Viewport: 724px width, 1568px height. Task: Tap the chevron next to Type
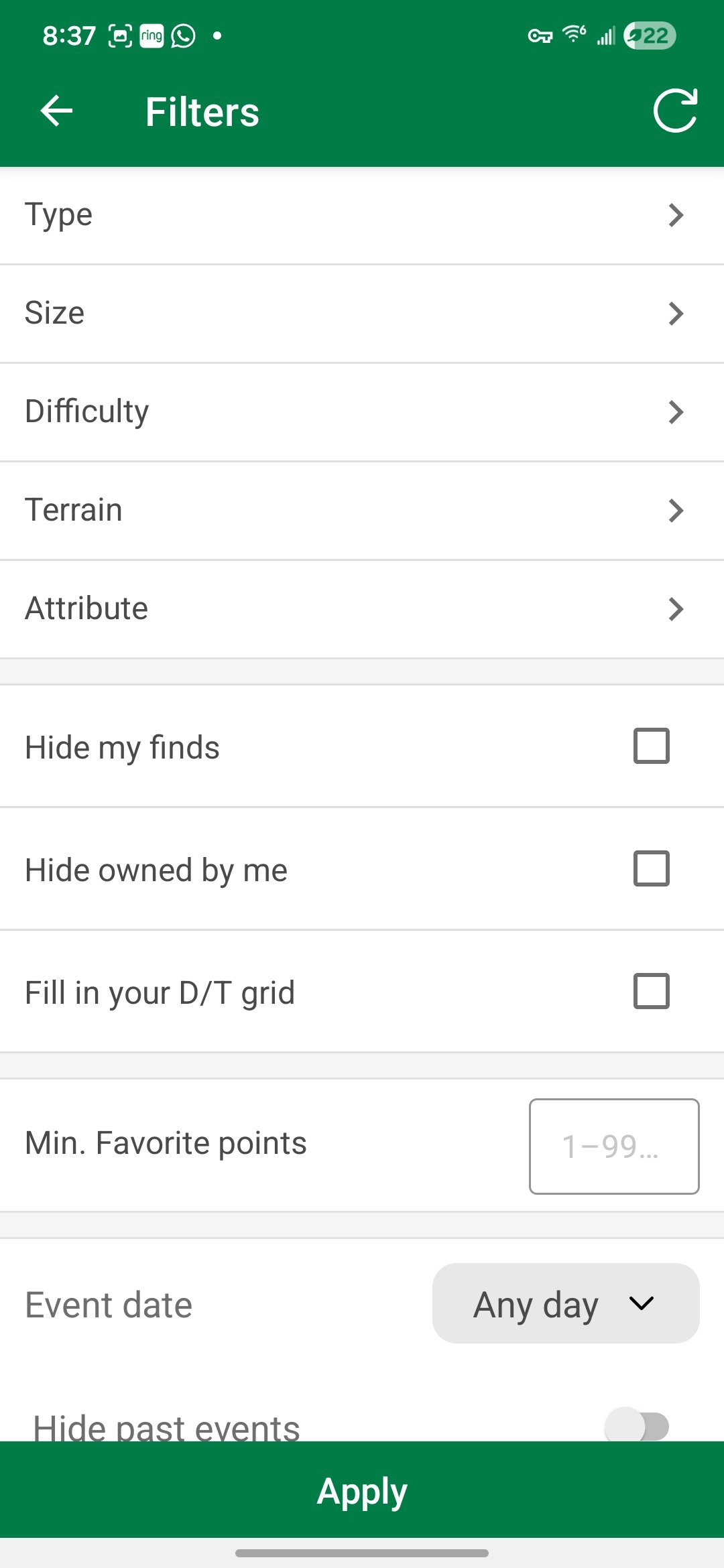676,215
